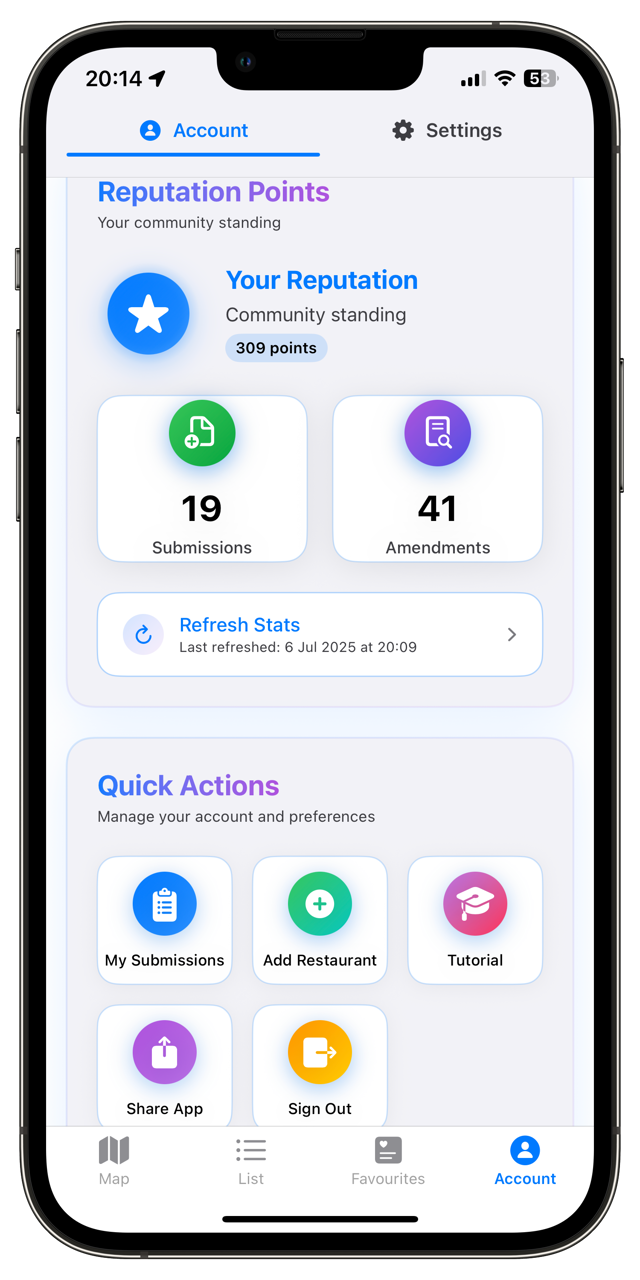Go to the Map tab
This screenshot has height=1280, width=640.
click(x=114, y=1161)
